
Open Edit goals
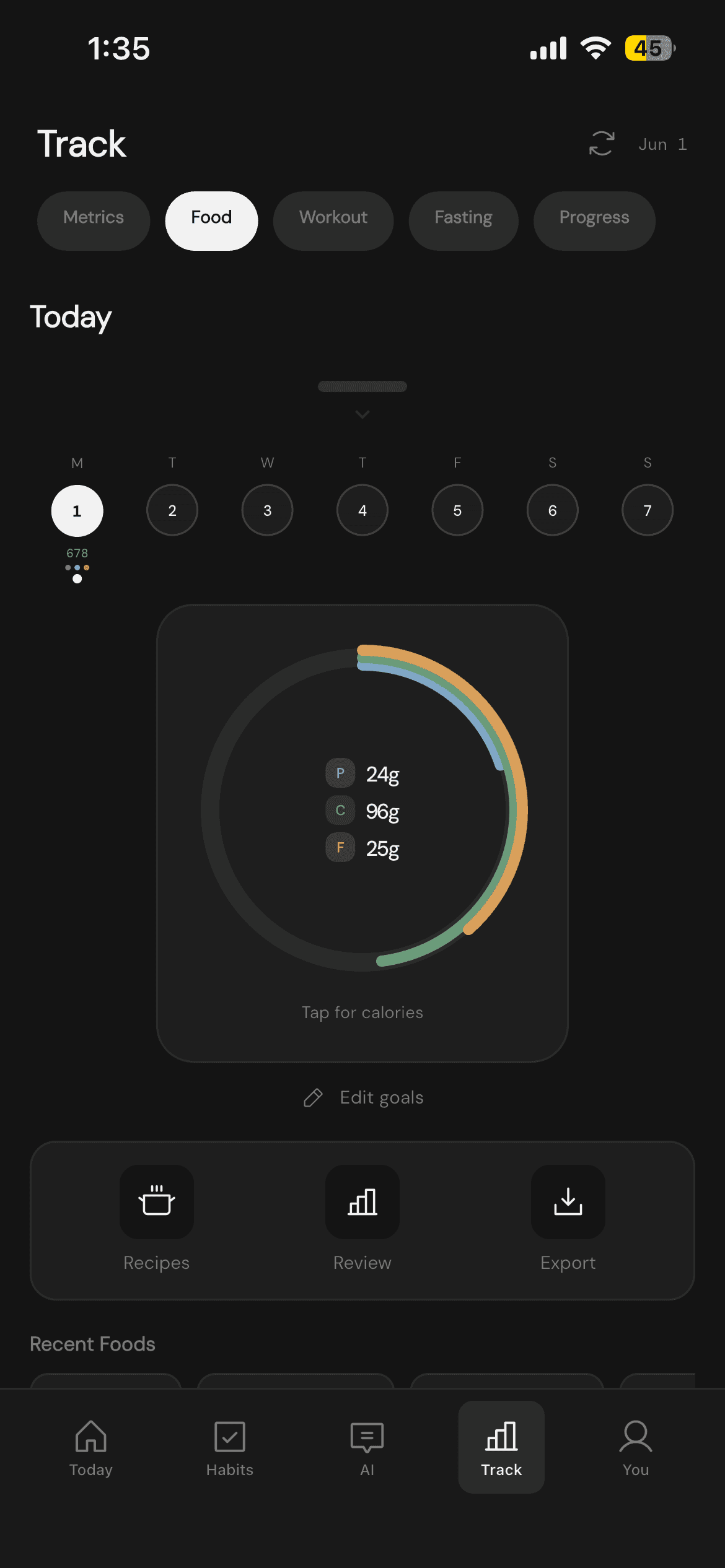click(363, 1097)
